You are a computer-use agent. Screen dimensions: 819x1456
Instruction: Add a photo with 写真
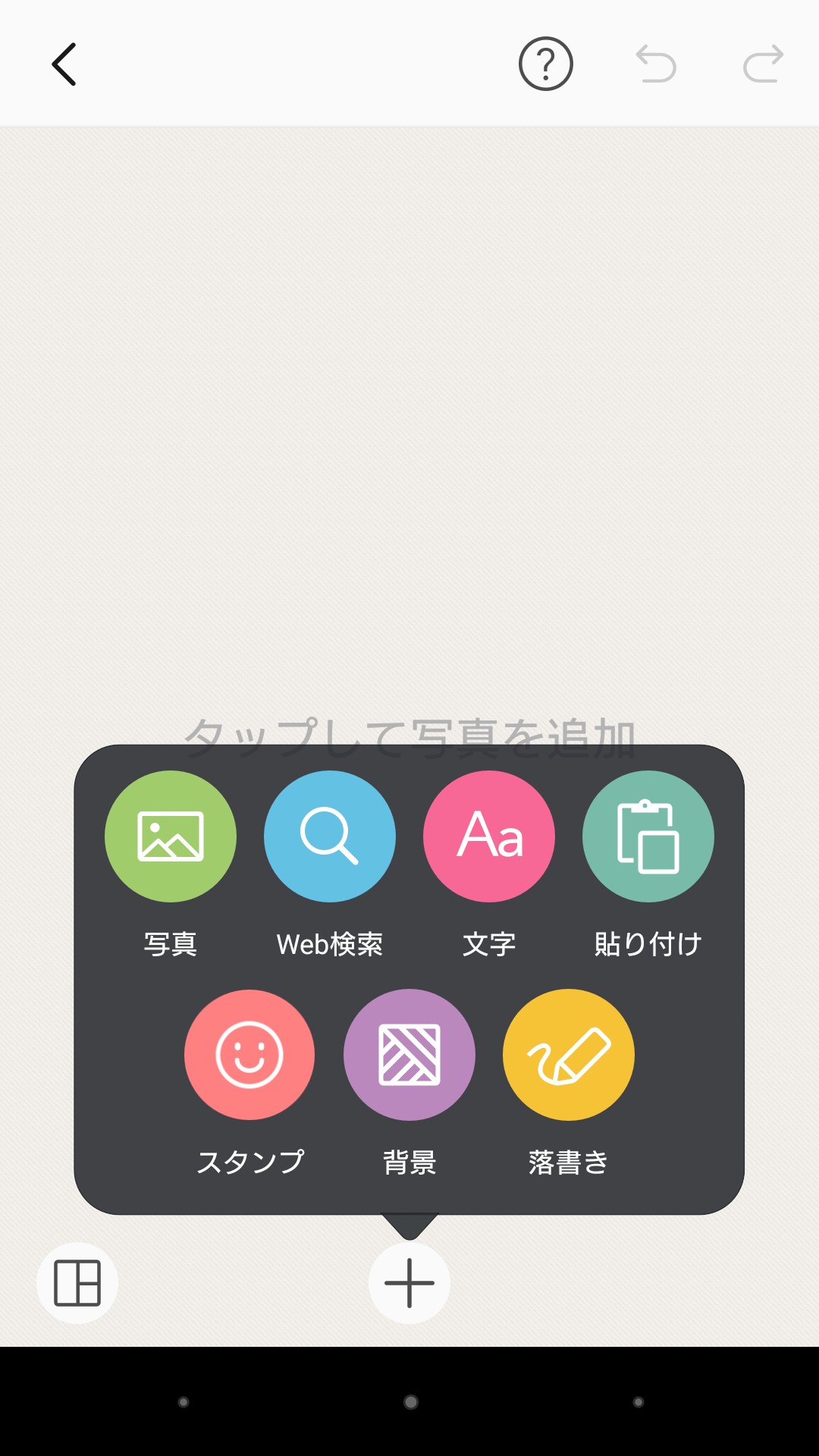171,836
